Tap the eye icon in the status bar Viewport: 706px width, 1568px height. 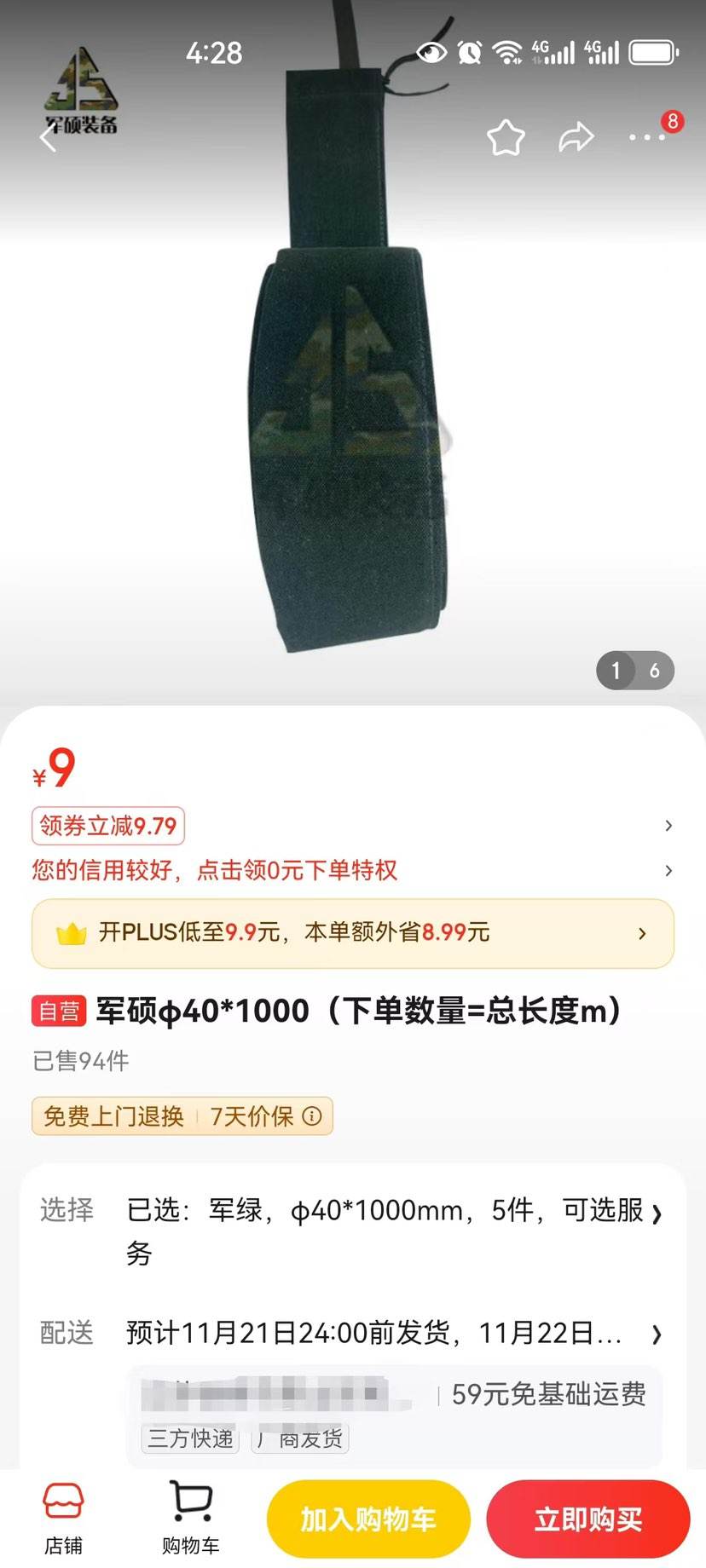tap(431, 53)
